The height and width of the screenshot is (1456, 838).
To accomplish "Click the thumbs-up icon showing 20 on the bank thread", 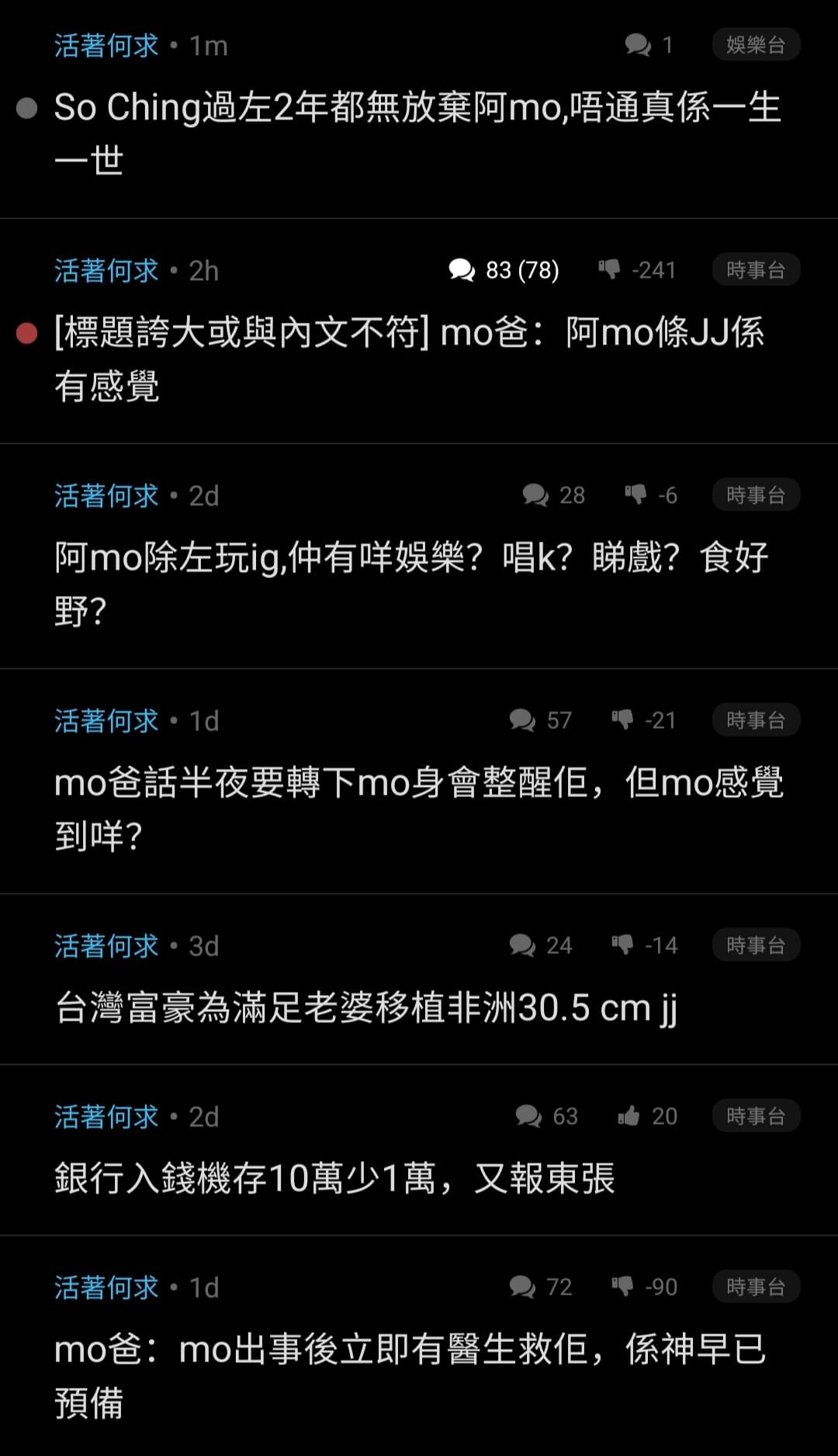I will (x=632, y=1115).
